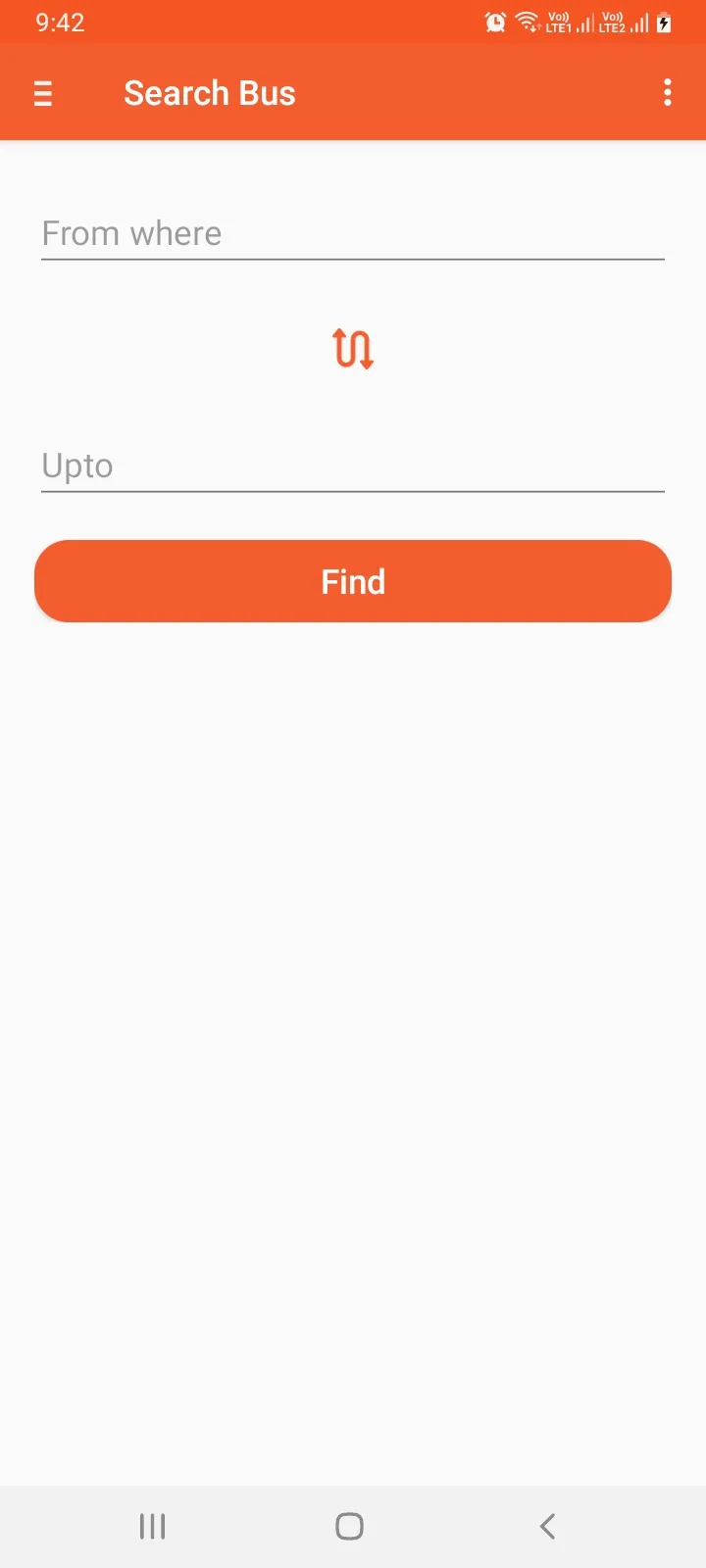Select the Search Bus title
The image size is (706, 1568).
[209, 92]
